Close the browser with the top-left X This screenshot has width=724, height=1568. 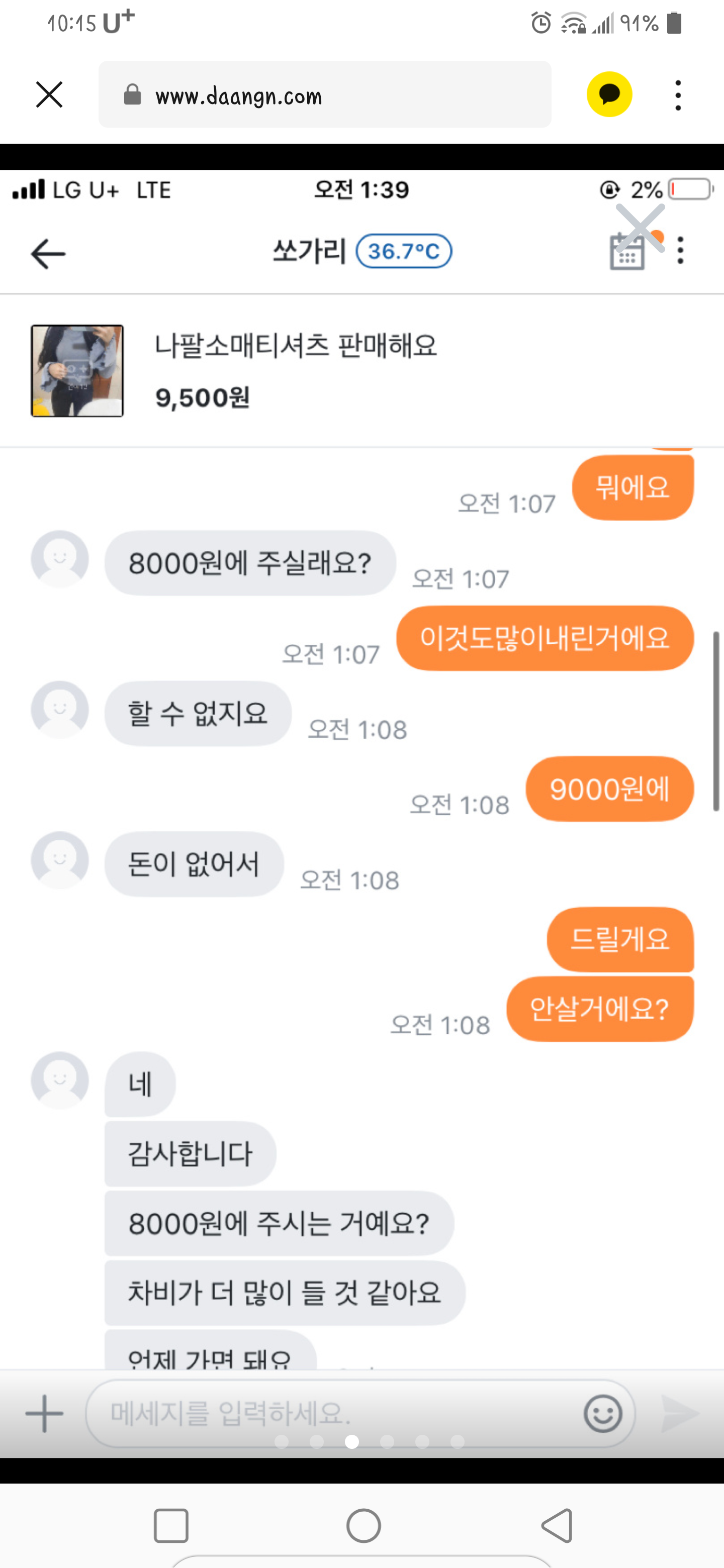click(x=49, y=95)
